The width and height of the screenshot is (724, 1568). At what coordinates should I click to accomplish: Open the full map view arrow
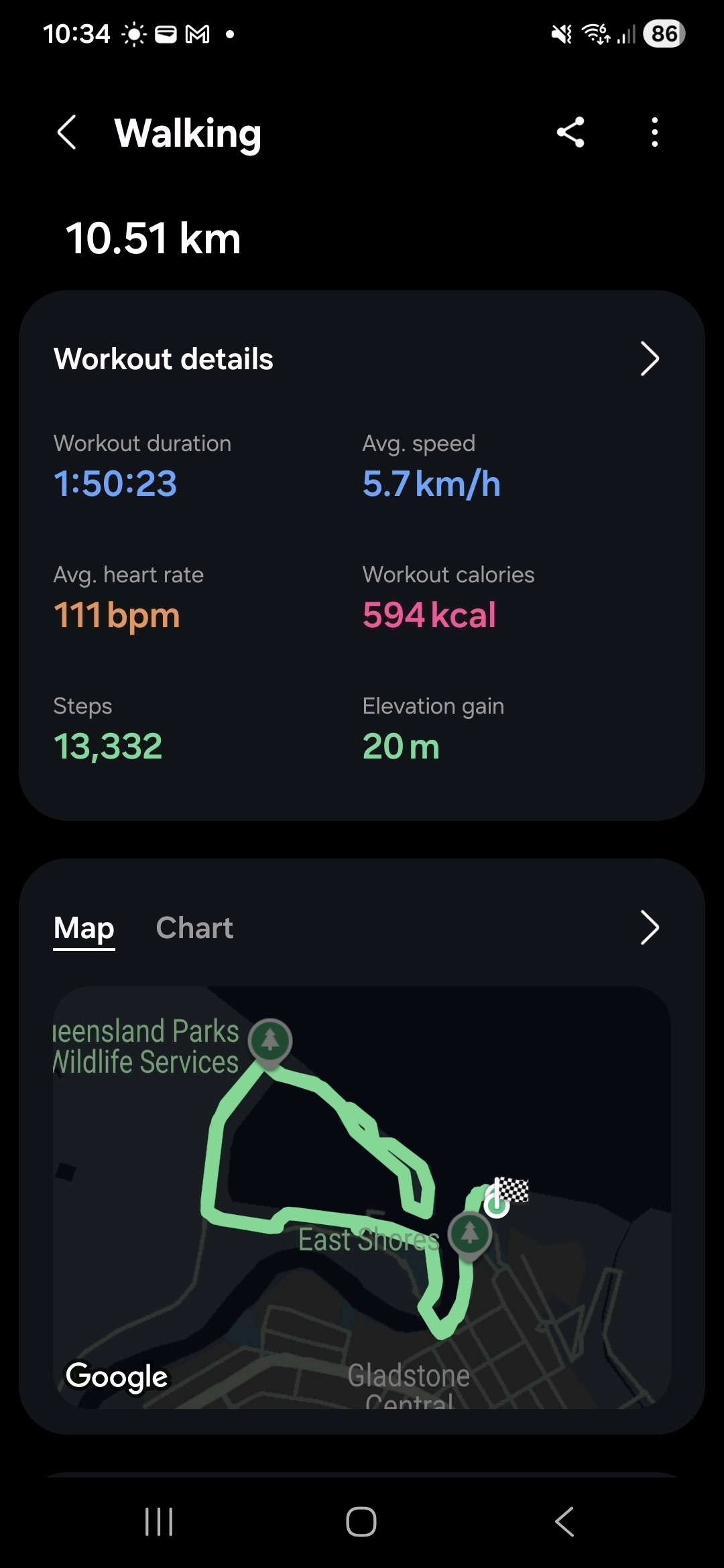[x=649, y=928]
